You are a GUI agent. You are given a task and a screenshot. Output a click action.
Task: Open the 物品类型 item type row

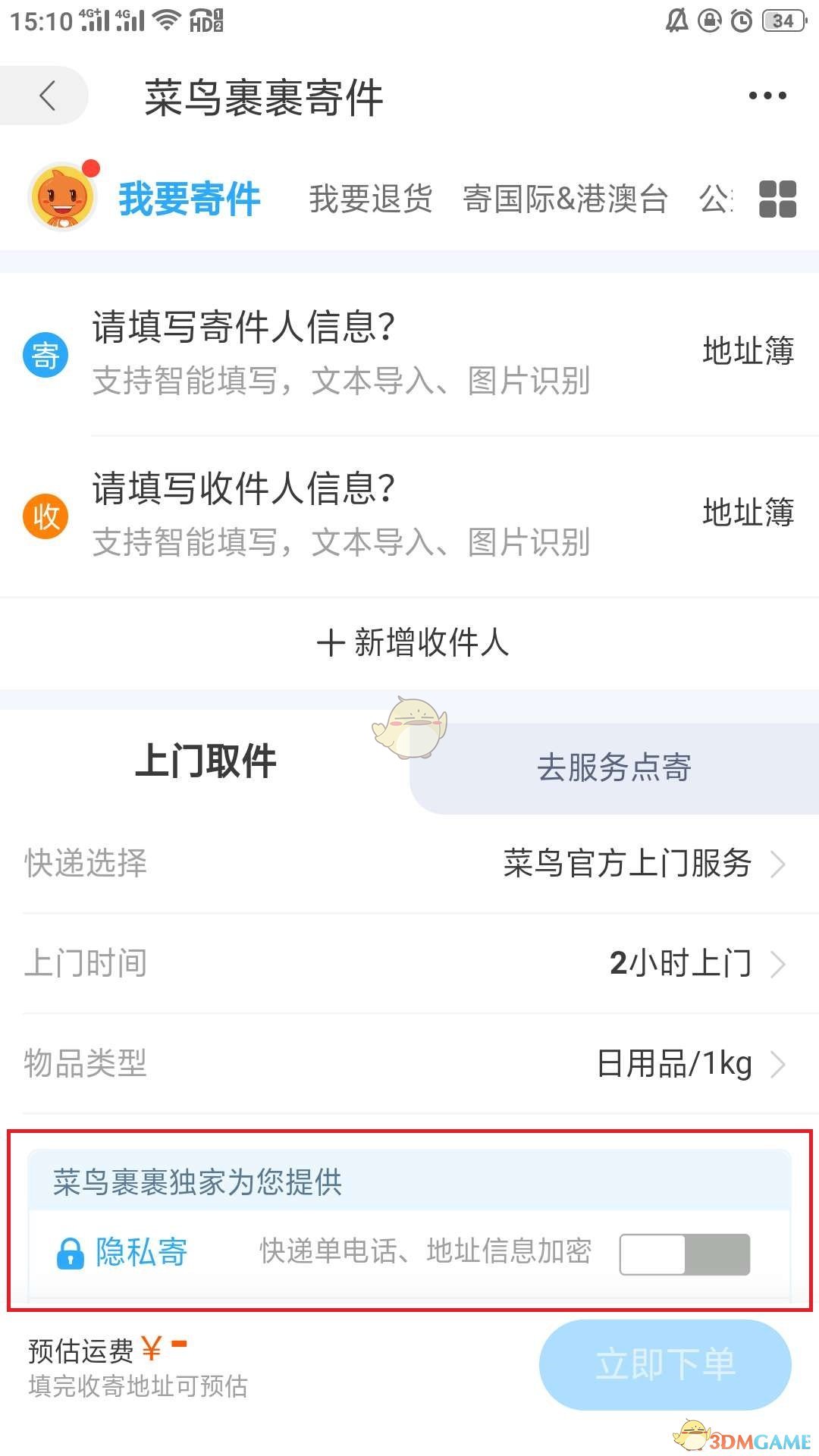409,1063
